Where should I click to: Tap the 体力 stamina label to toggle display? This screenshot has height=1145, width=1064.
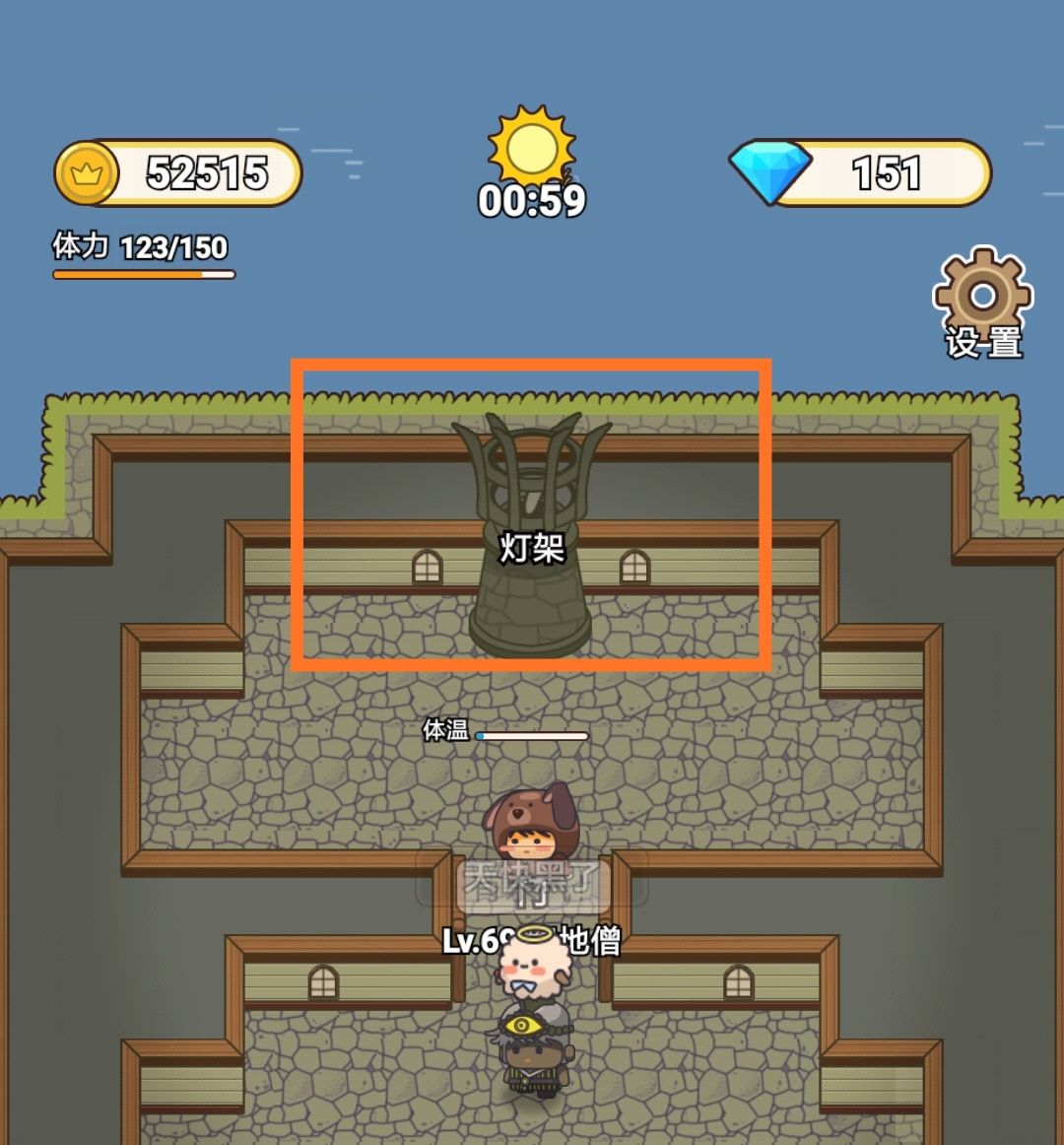[77, 248]
